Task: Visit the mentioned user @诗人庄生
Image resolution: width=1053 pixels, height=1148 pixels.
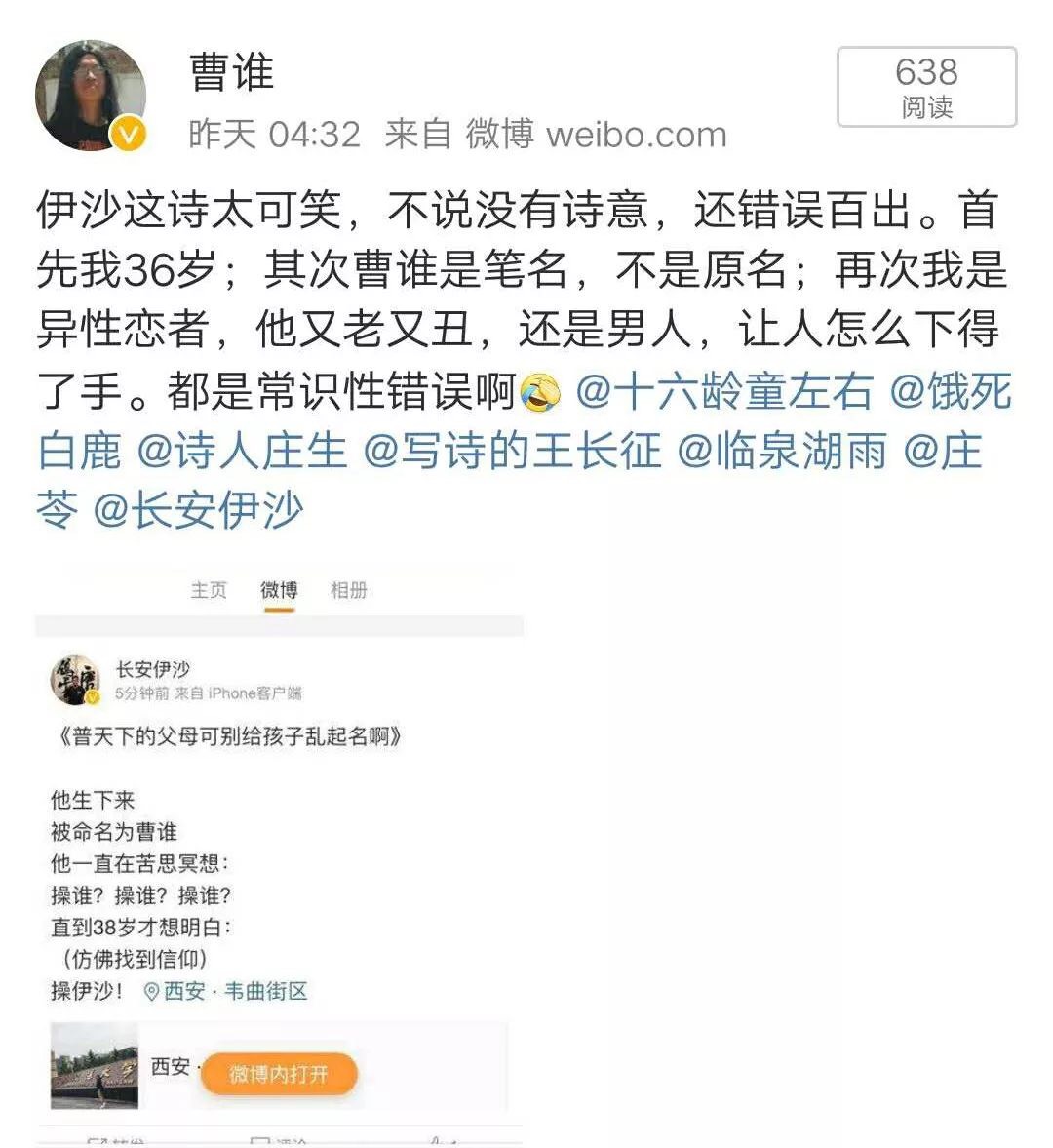Action: 242,452
